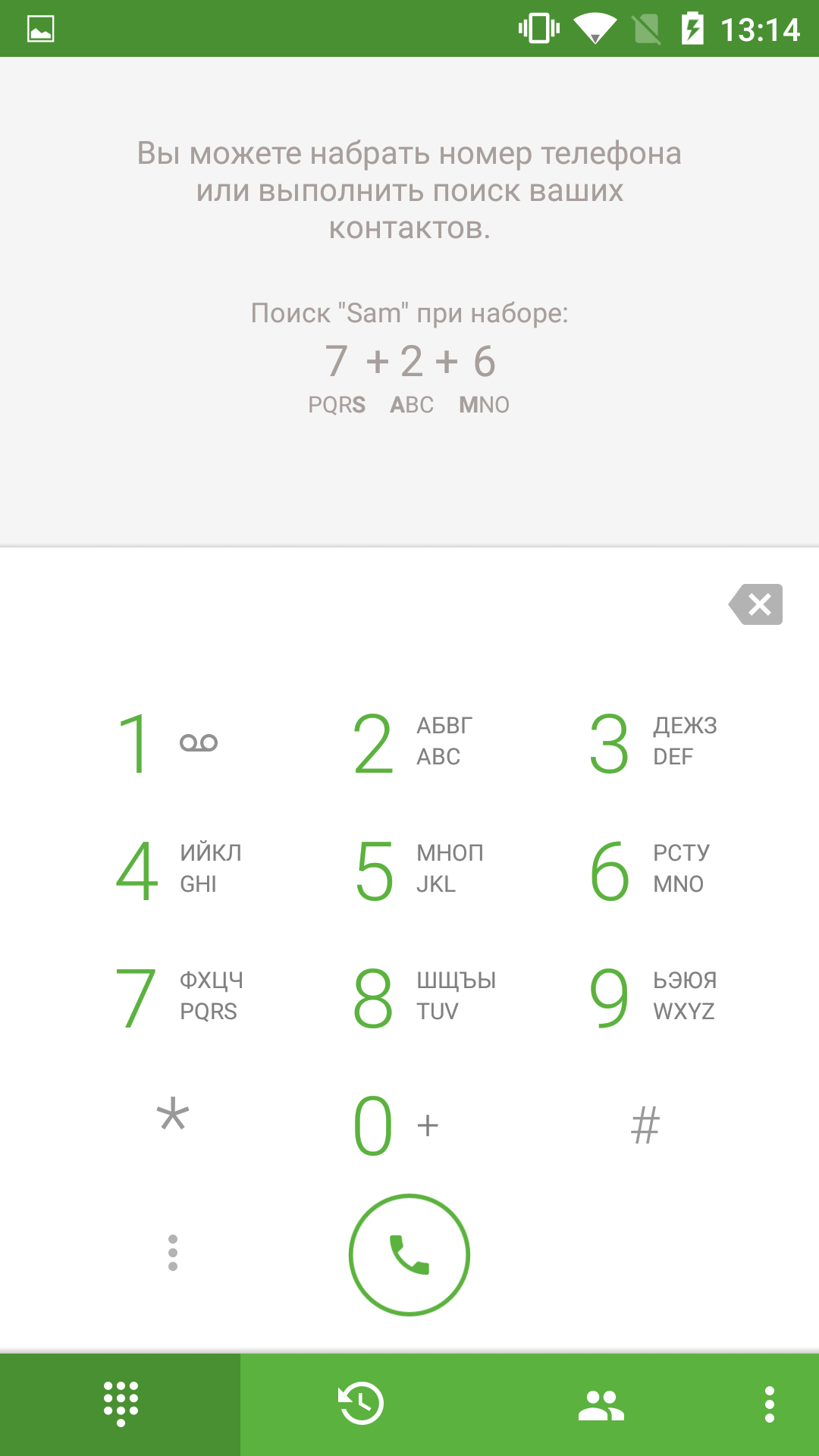Tap the asterisk key

tap(173, 1125)
